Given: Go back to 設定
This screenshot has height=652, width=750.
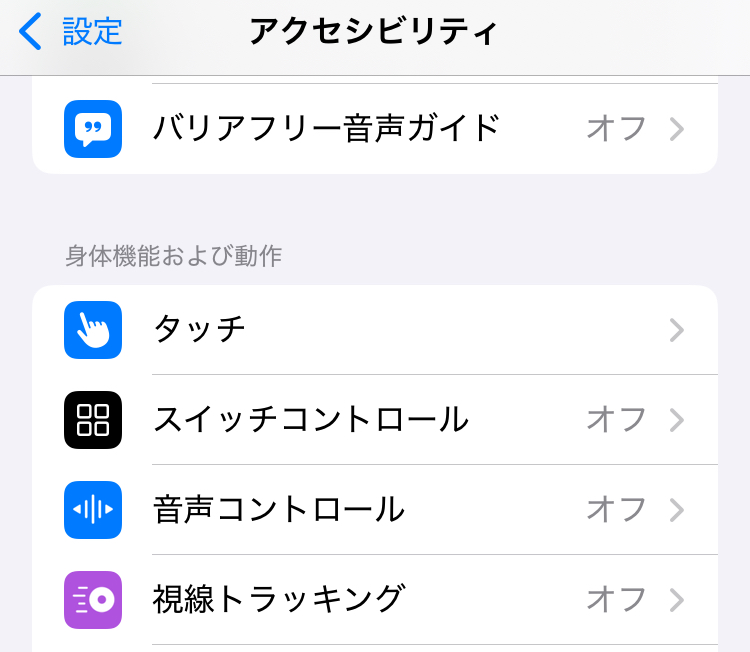Looking at the screenshot, I should pyautogui.click(x=70, y=32).
